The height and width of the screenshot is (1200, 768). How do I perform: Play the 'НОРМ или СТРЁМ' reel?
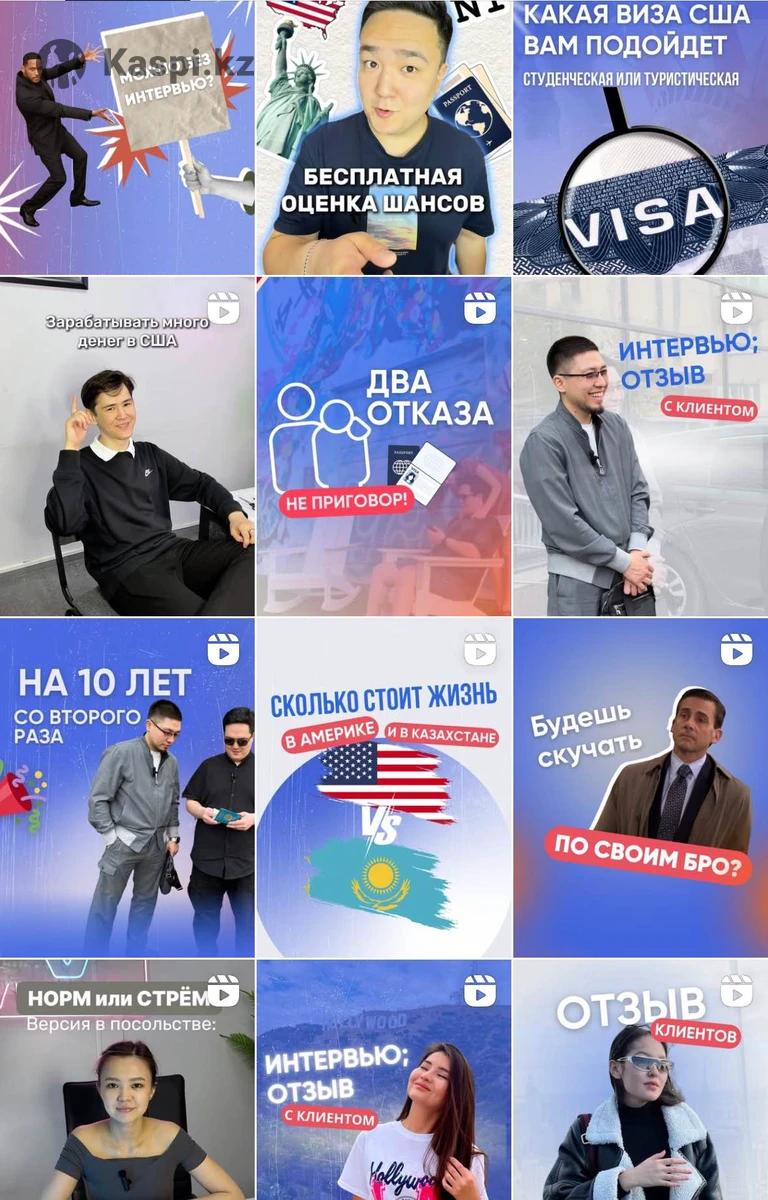(127, 1080)
